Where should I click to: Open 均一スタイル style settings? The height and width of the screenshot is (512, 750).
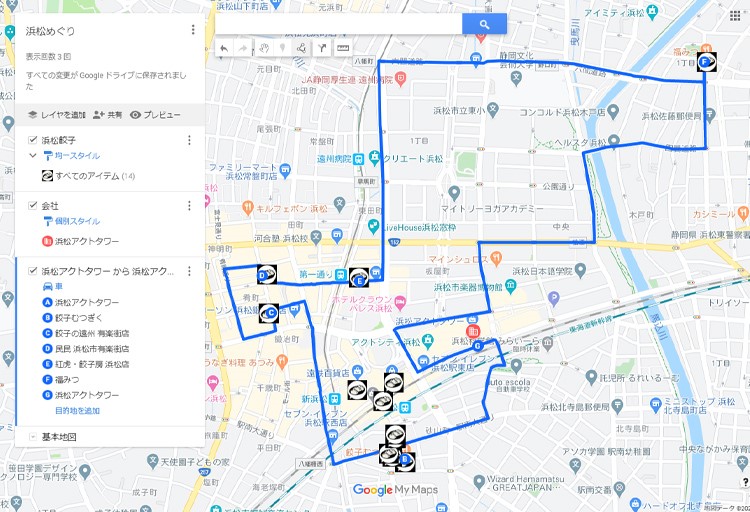(76, 157)
